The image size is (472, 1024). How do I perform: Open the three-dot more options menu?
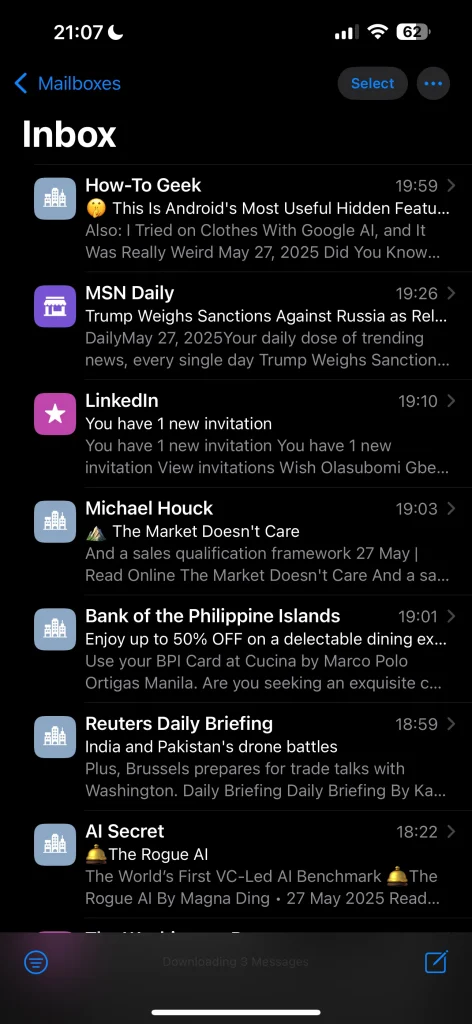pos(433,84)
